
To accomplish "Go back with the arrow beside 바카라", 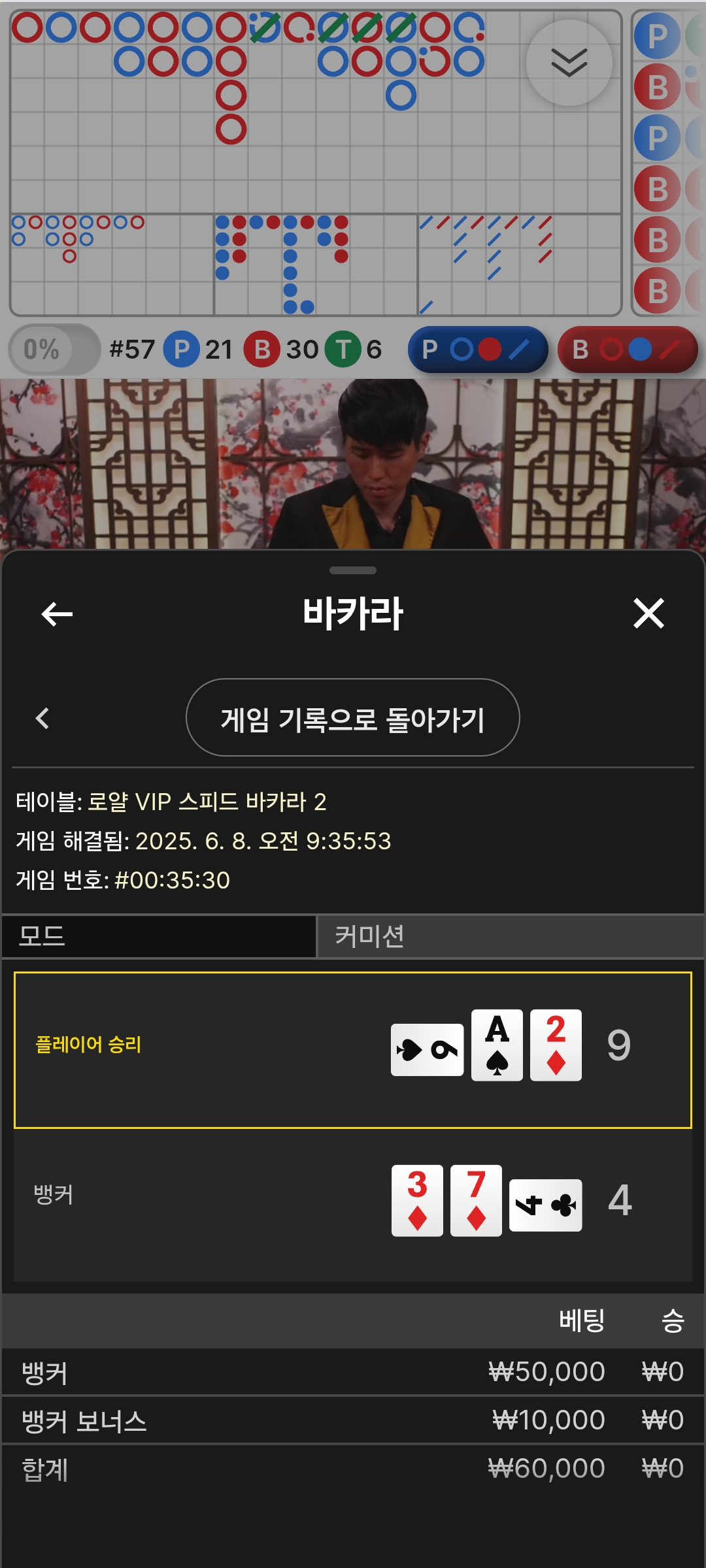I will pyautogui.click(x=57, y=613).
